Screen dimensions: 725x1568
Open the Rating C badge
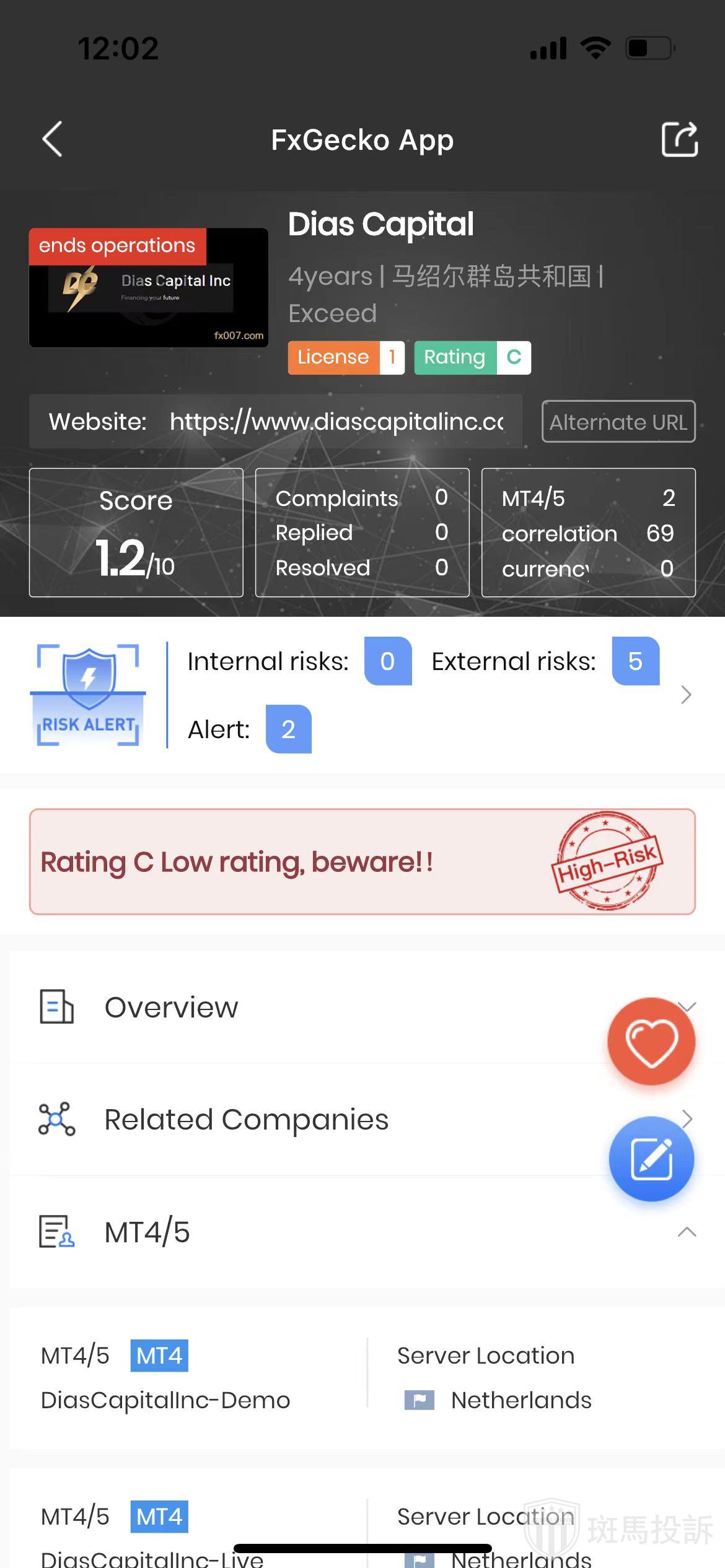pyautogui.click(x=472, y=357)
